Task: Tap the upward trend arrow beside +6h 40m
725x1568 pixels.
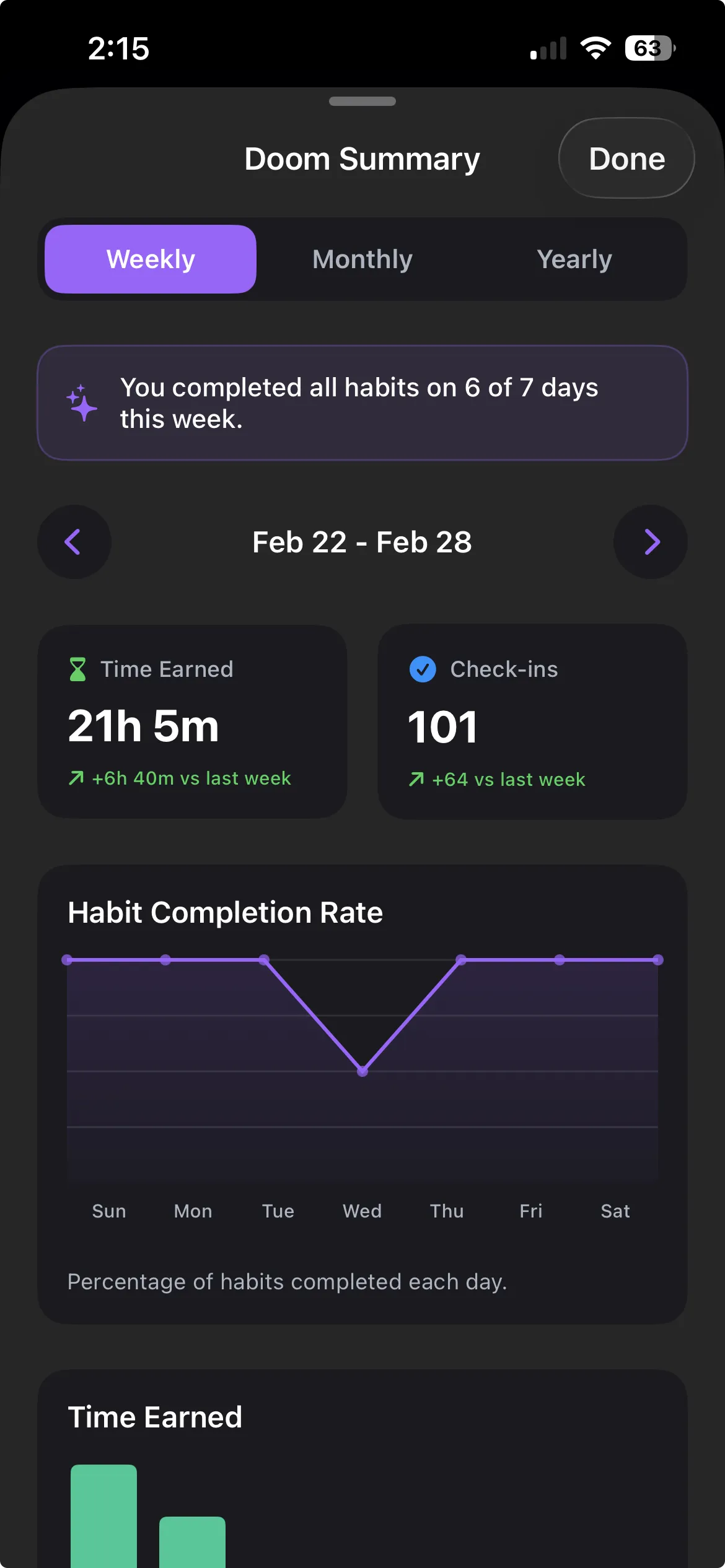Action: point(76,778)
